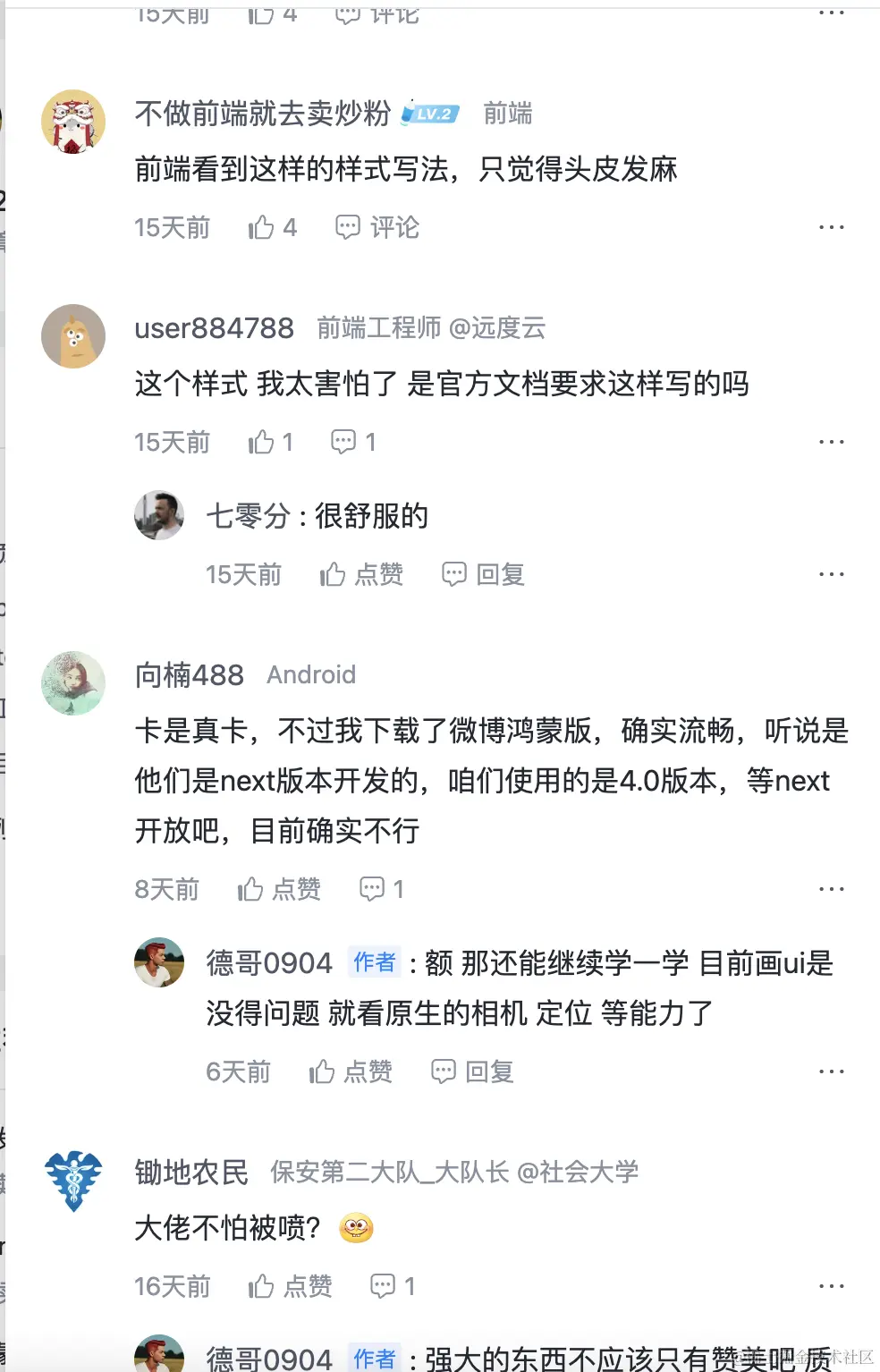Like the comment by 不做前端就去卖炒粉
The image size is (880, 1372).
(x=271, y=227)
